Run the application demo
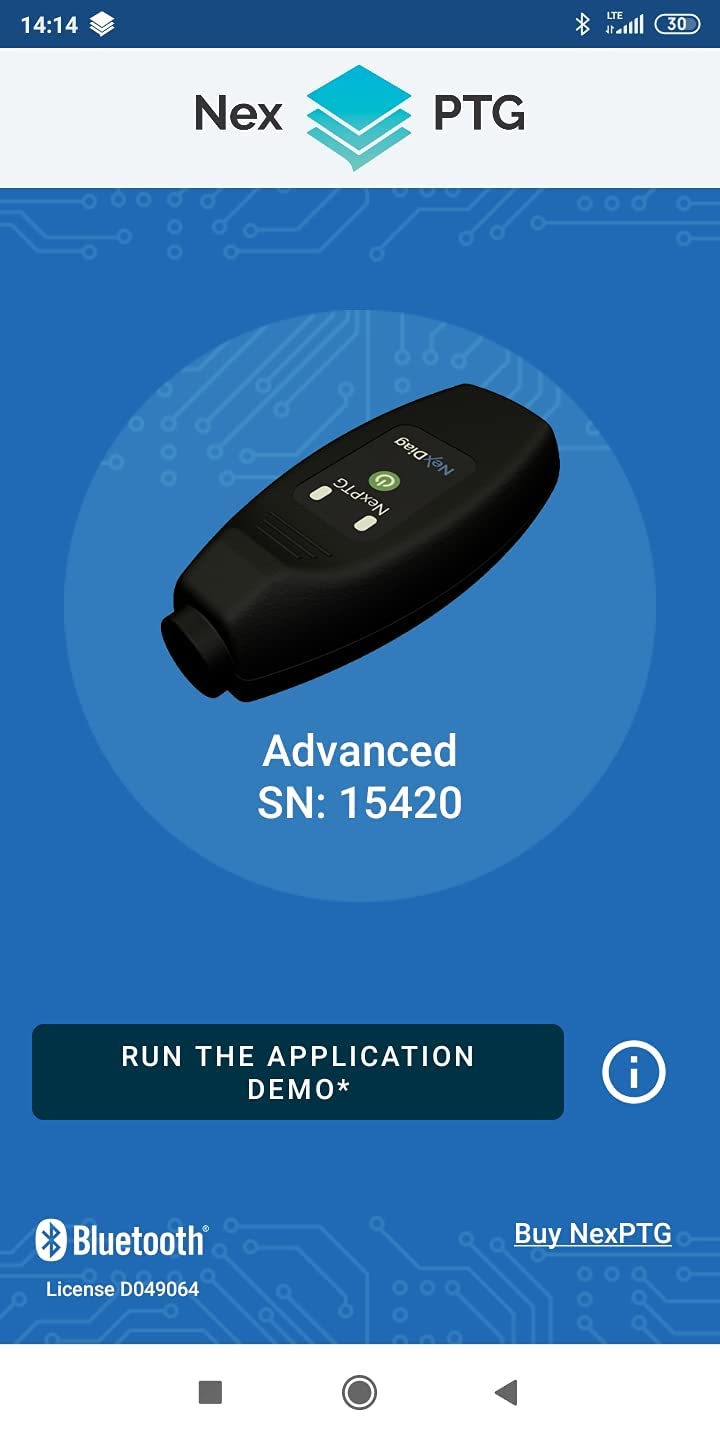720x1440 pixels. [298, 1071]
